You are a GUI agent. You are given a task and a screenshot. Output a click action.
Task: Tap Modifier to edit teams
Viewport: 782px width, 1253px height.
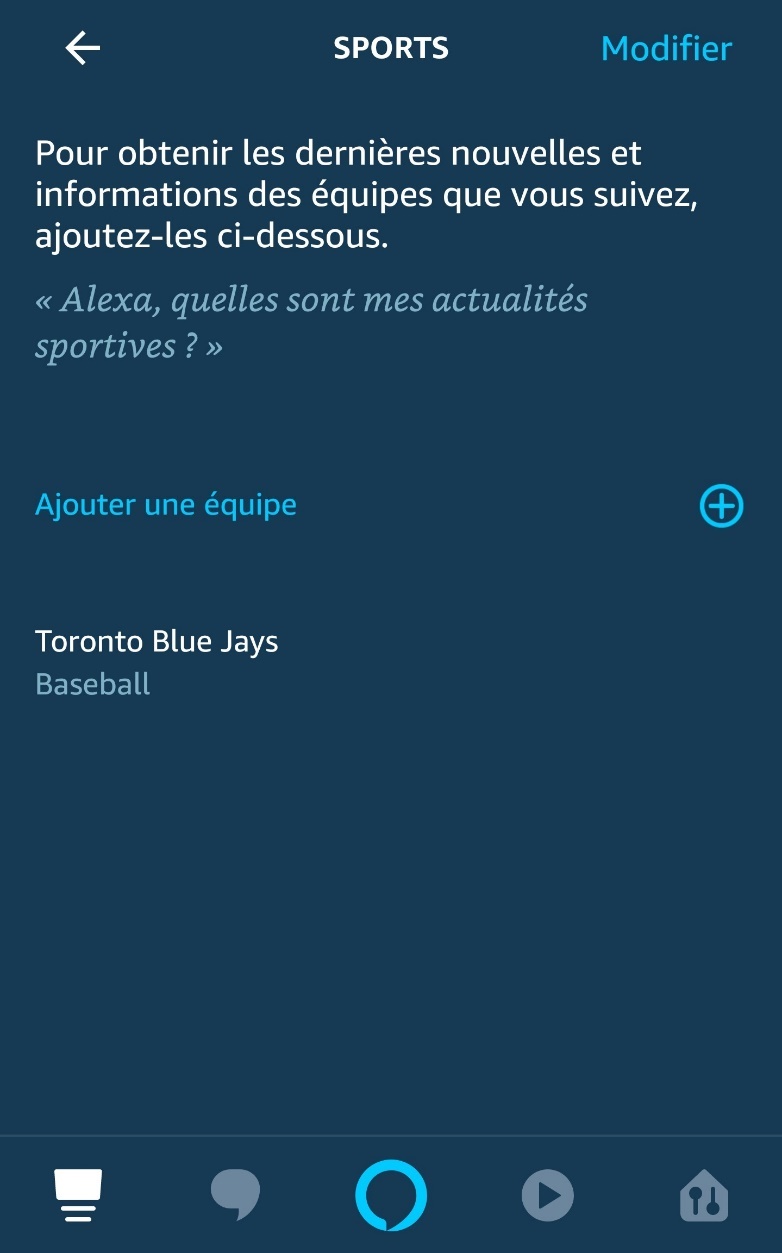click(x=666, y=48)
